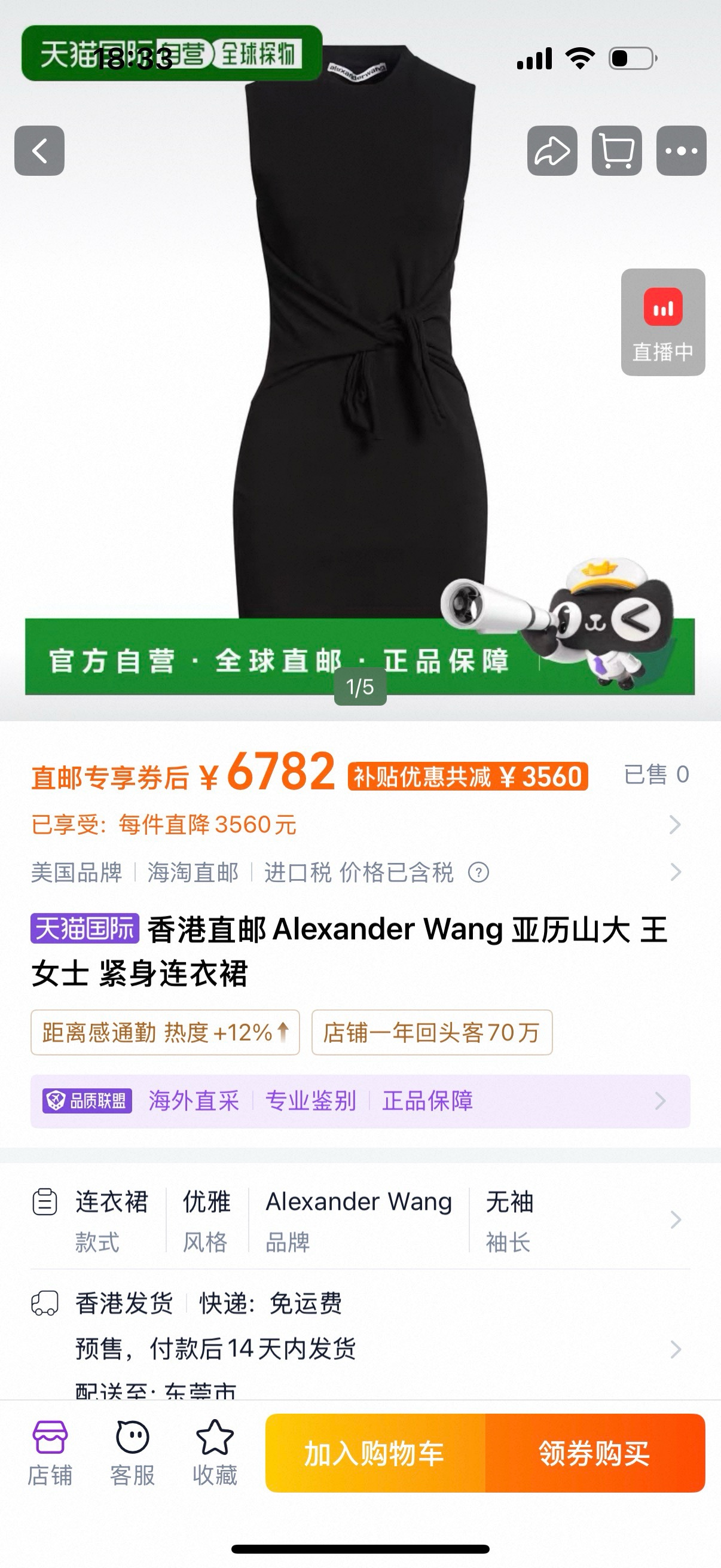This screenshot has width=721, height=1568.
Task: Open the three-dot overflow menu
Action: pyautogui.click(x=681, y=151)
